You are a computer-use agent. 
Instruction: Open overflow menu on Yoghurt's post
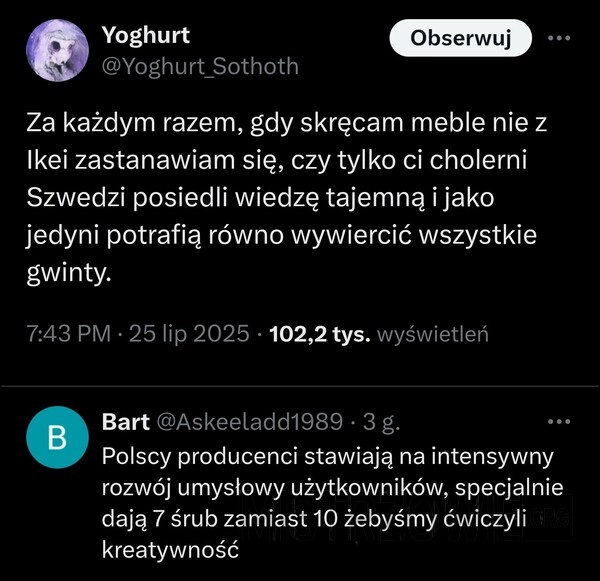(557, 39)
